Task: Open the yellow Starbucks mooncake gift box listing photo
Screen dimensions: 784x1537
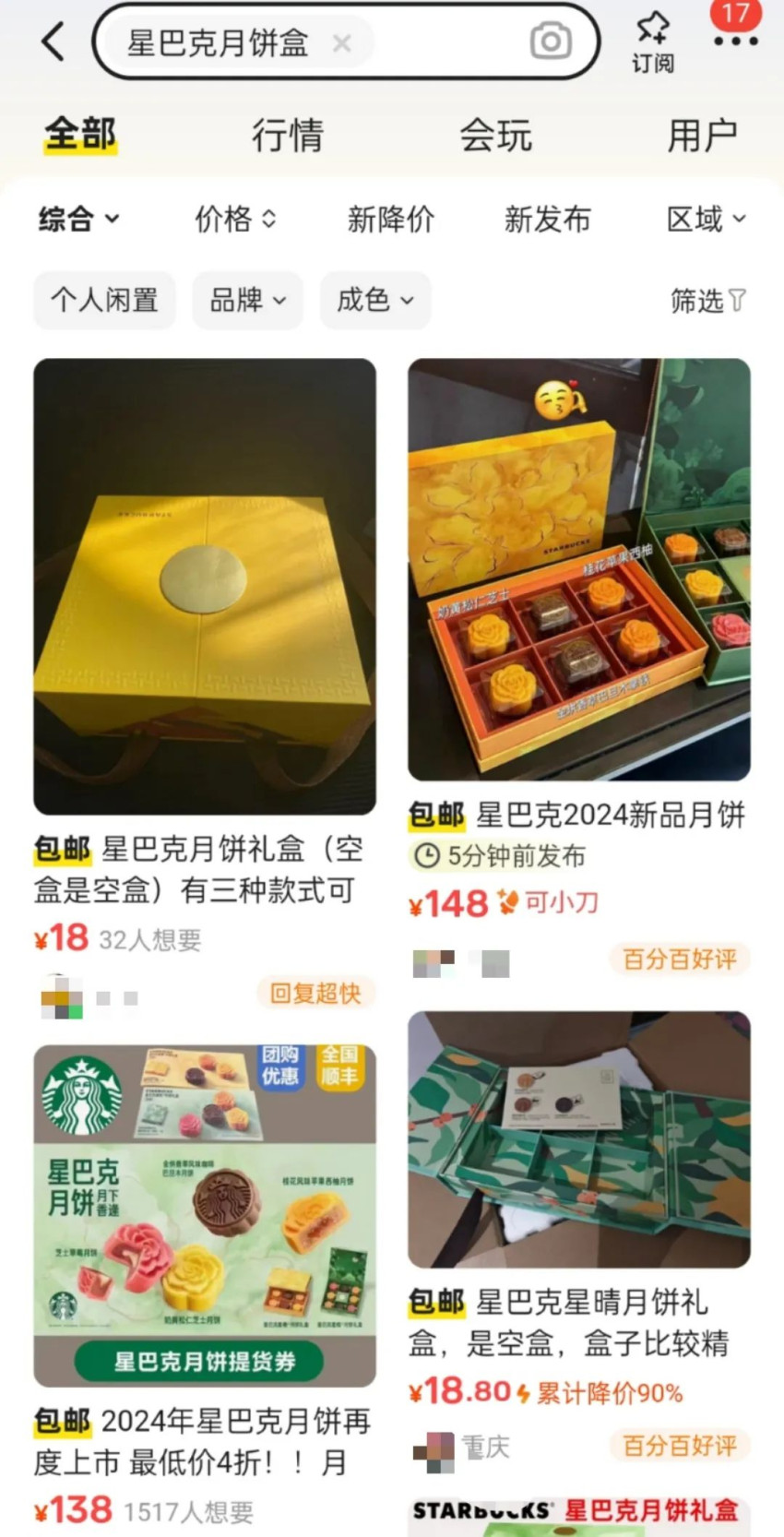Action: [205, 585]
